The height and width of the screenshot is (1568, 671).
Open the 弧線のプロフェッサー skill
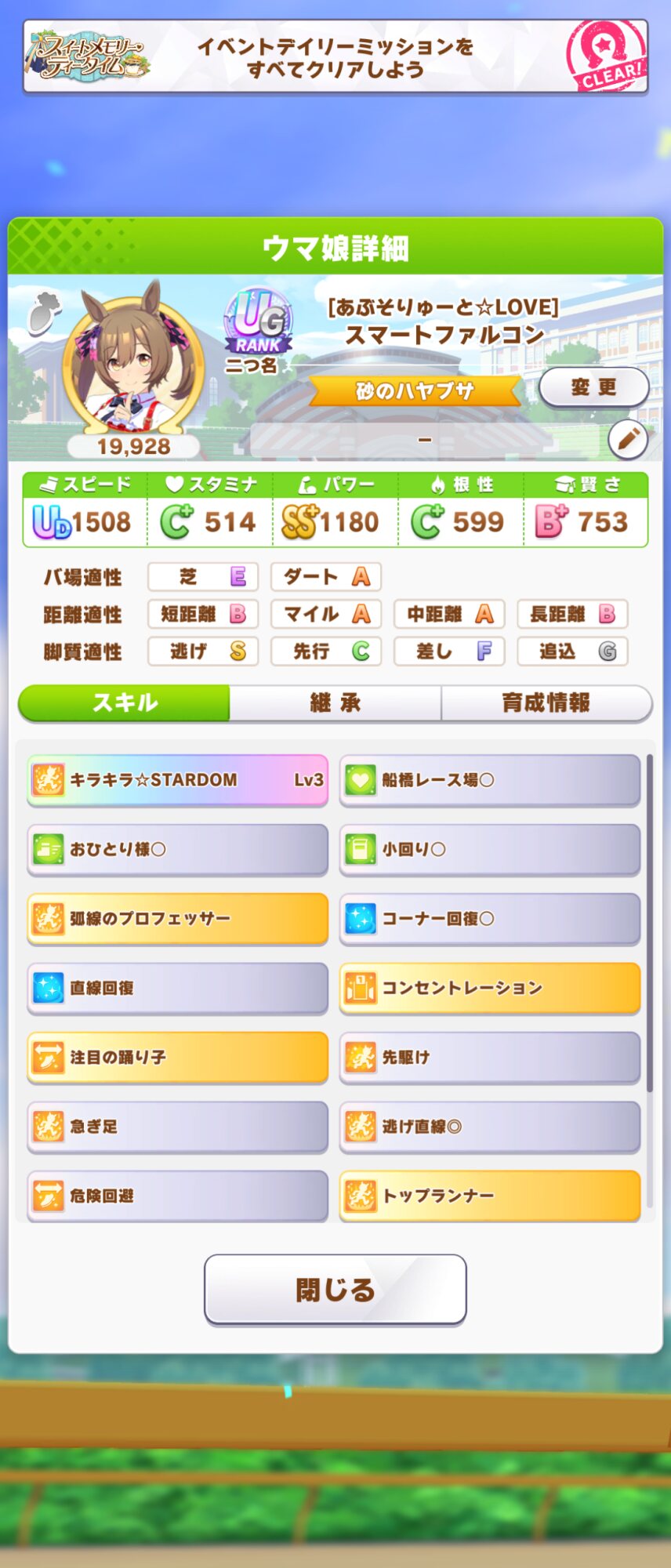pos(177,918)
